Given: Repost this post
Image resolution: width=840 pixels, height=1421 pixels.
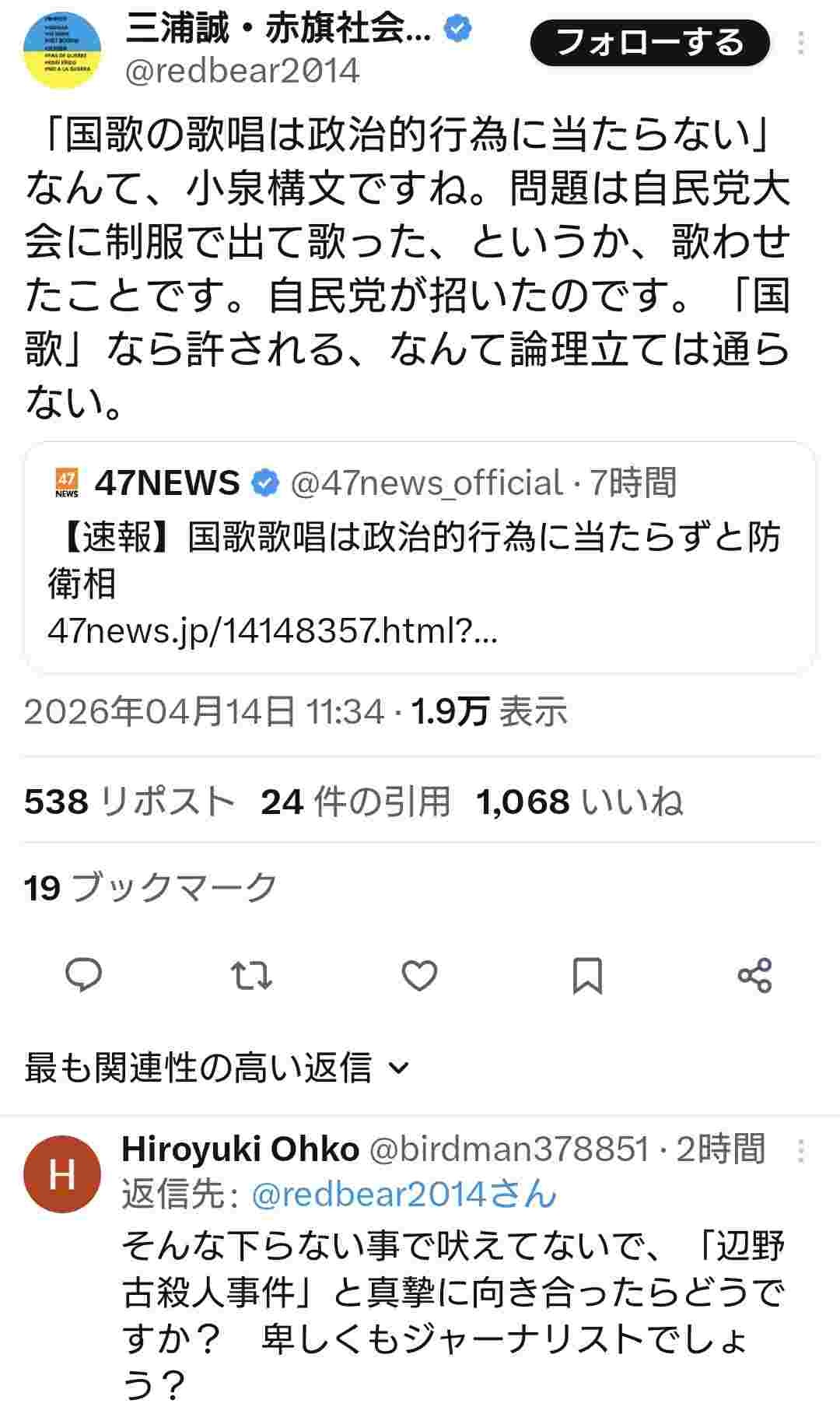Looking at the screenshot, I should [252, 975].
